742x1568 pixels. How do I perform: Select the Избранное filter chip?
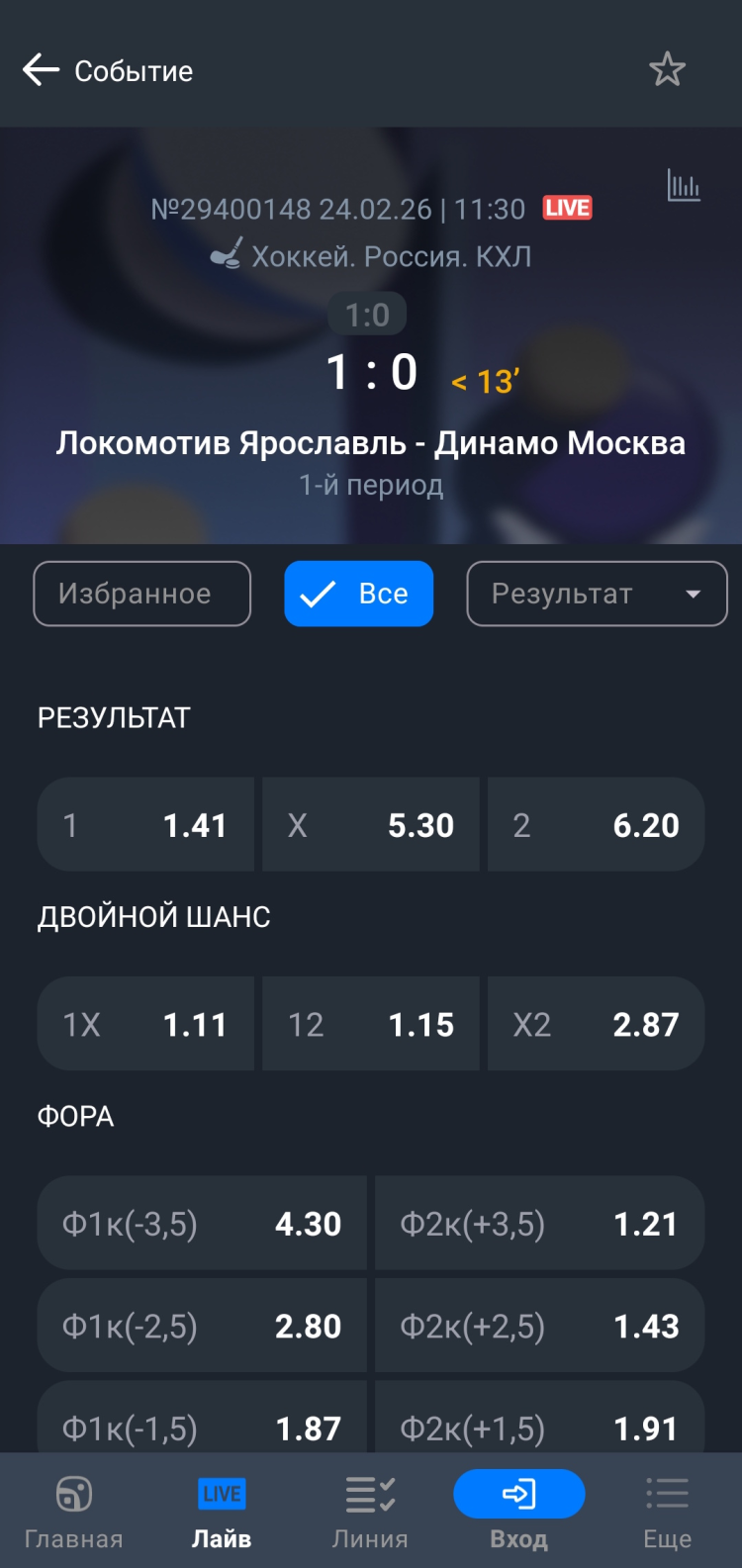(141, 594)
